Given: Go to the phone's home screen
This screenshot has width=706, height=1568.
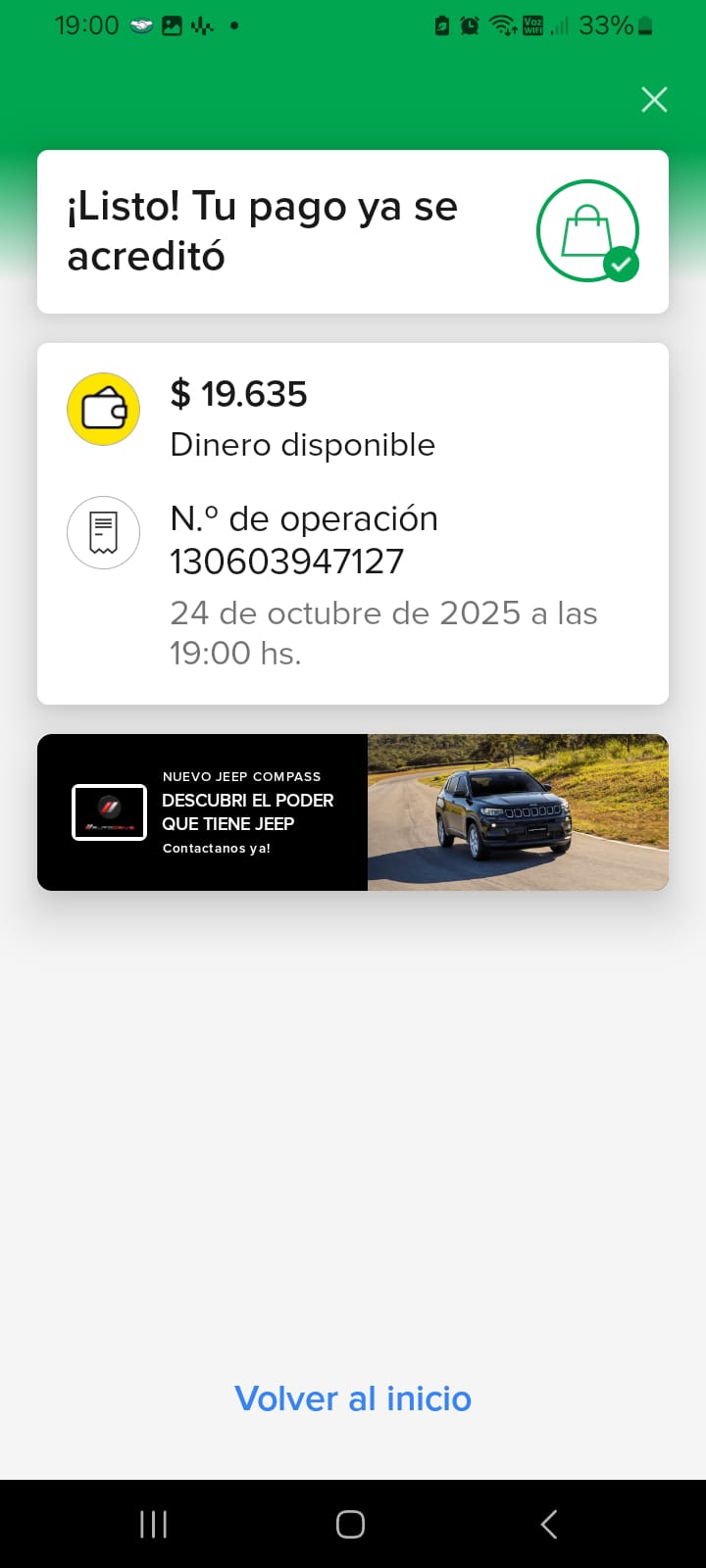Looking at the screenshot, I should (x=350, y=1524).
